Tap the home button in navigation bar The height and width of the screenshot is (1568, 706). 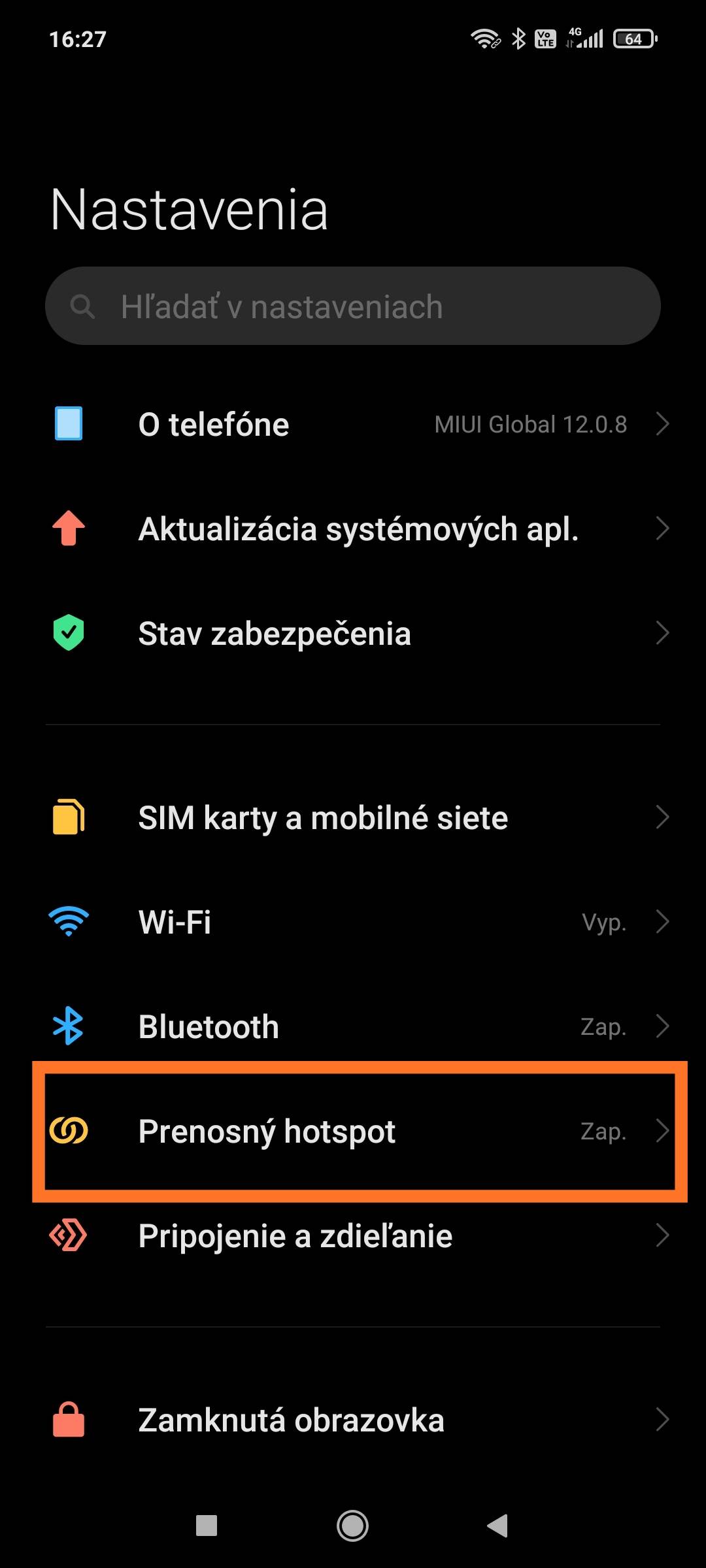coord(353,1526)
